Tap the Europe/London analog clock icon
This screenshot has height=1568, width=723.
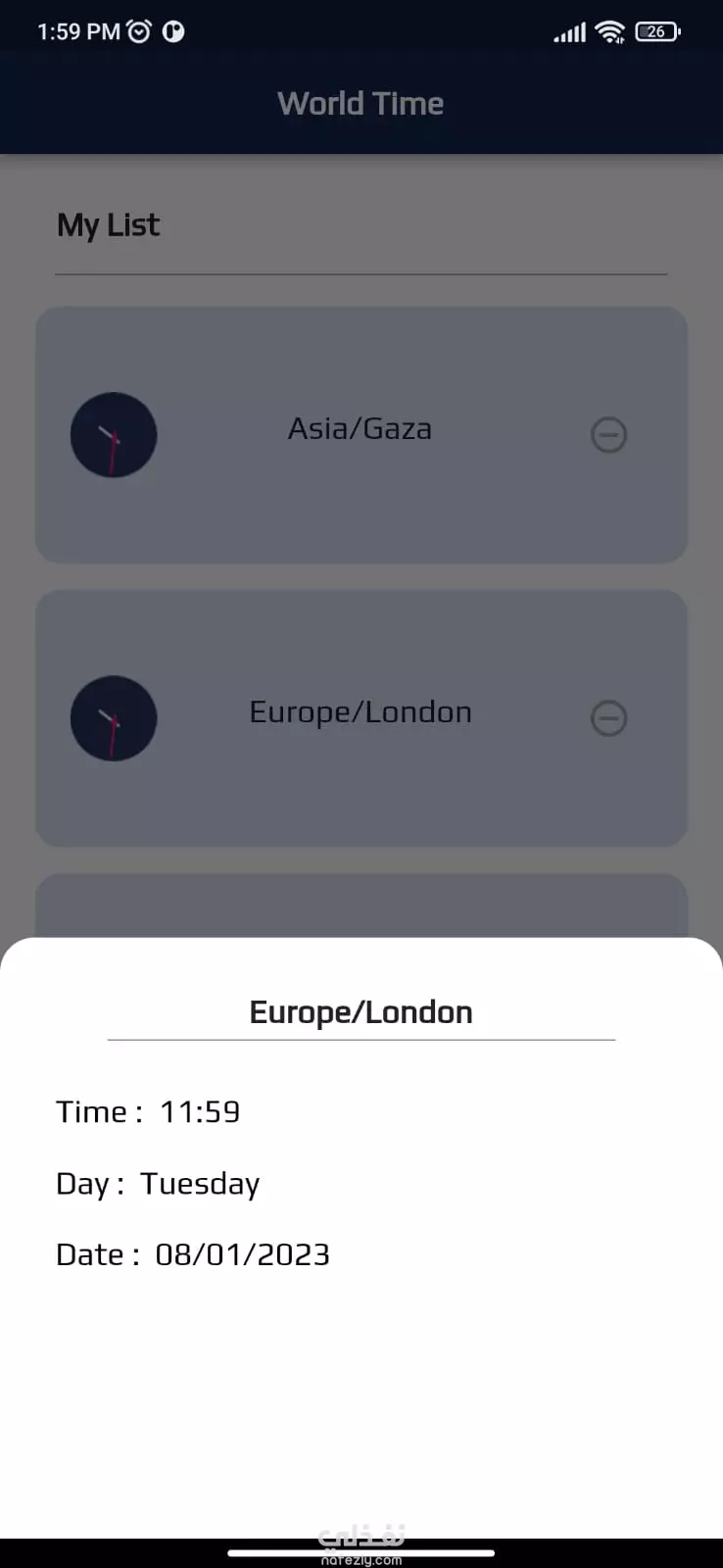tap(114, 718)
